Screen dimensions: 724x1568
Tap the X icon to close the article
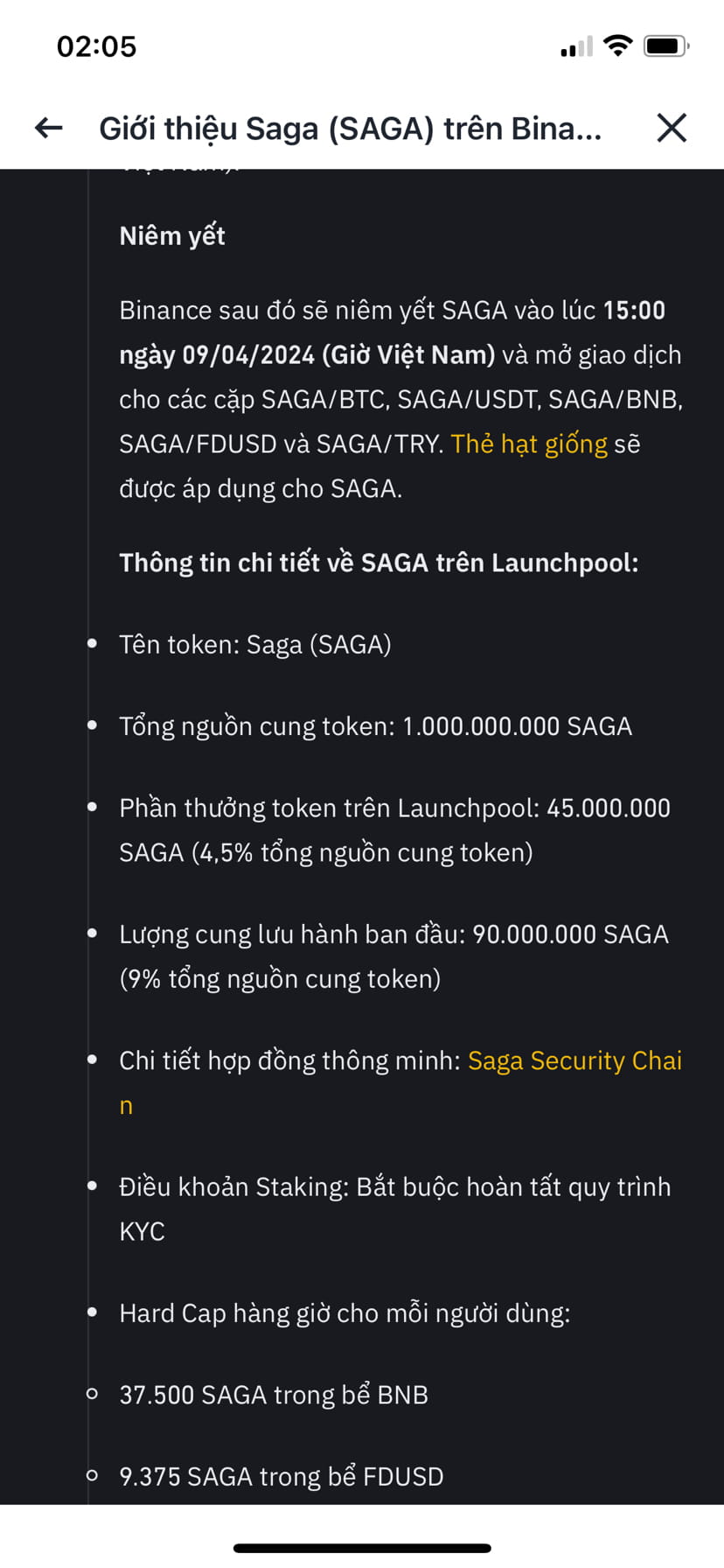click(x=672, y=128)
